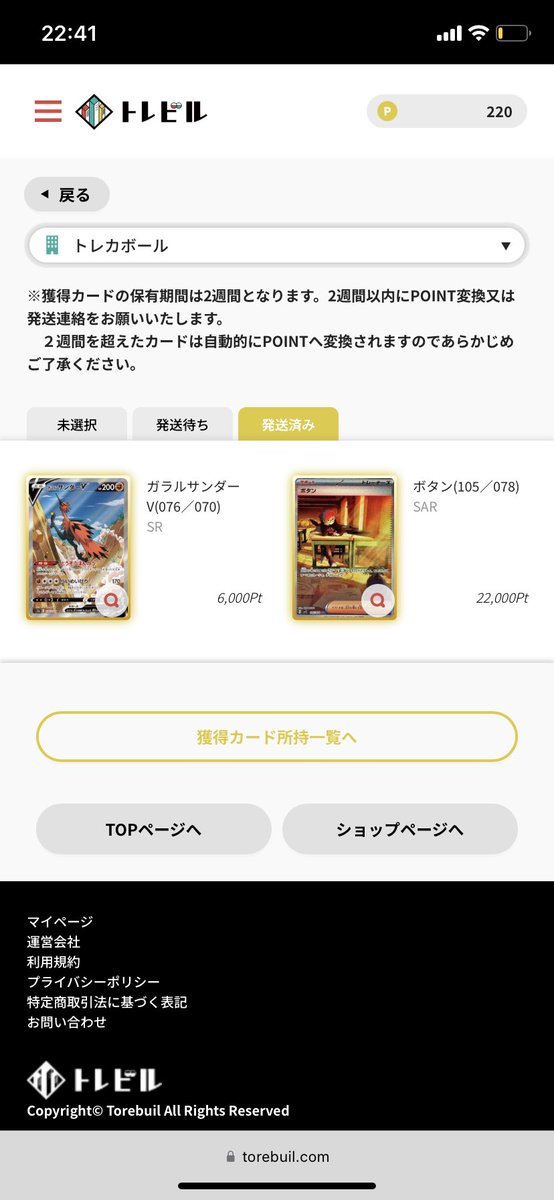Magnify the ボタン SAR card image
The image size is (554, 1200).
[x=378, y=600]
